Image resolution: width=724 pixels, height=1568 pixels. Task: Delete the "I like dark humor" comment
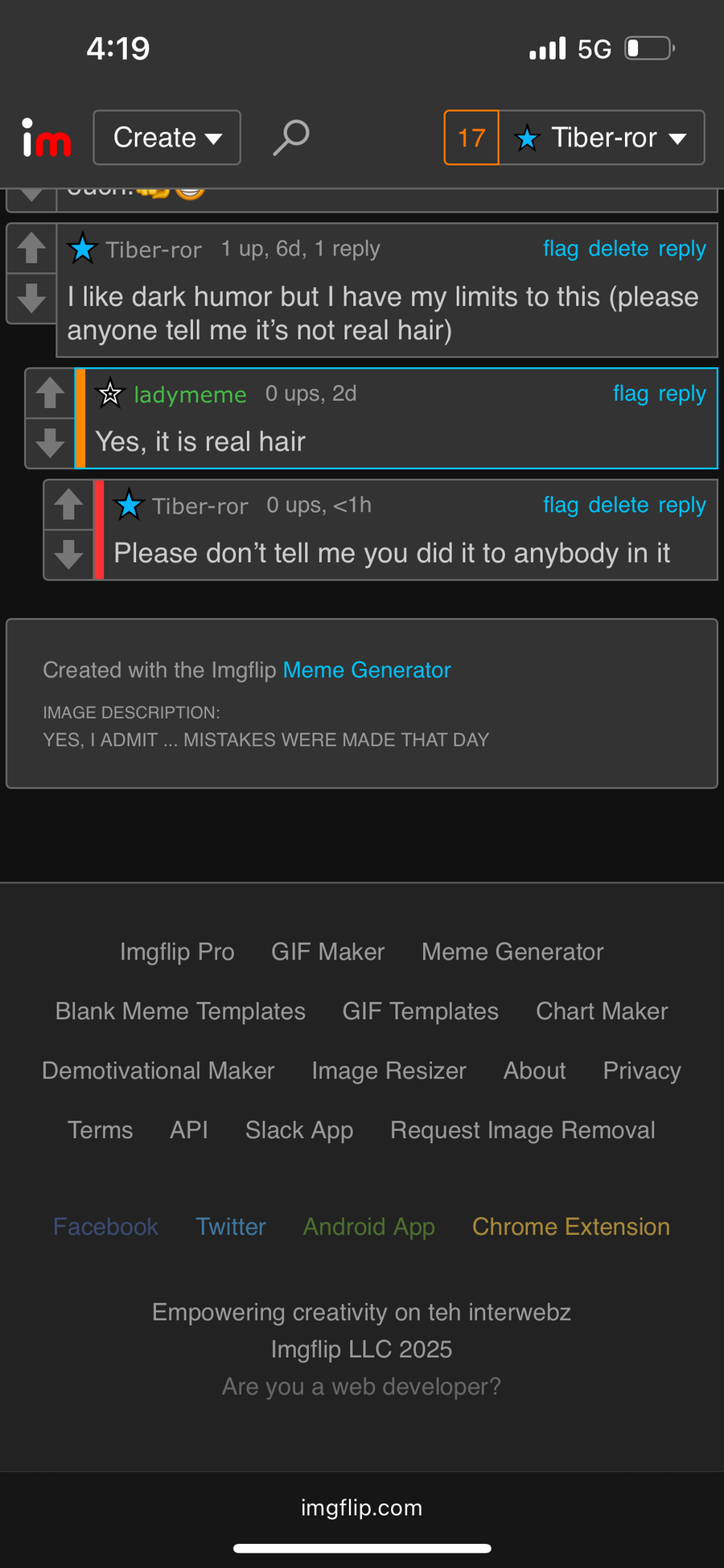point(618,249)
